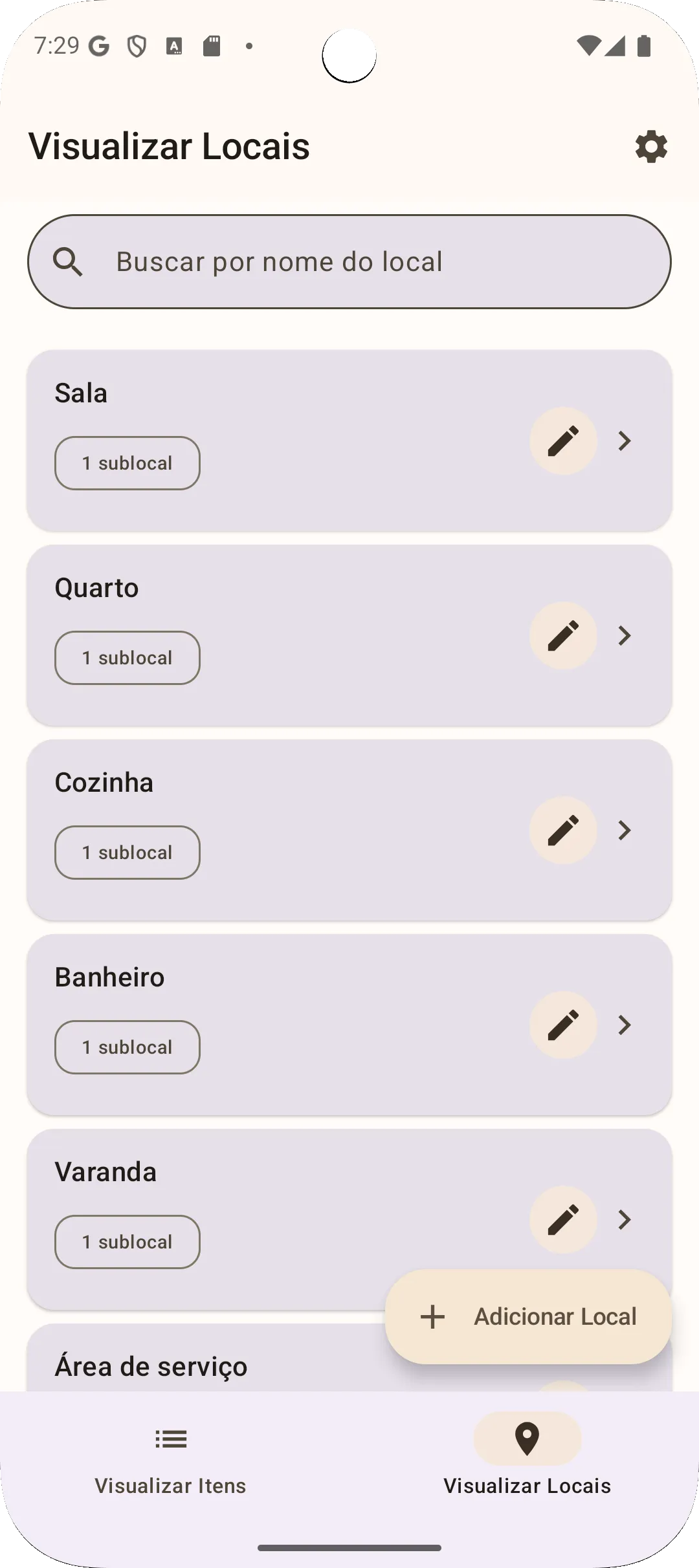Expand the Cozinha location details chevron

pos(625,831)
